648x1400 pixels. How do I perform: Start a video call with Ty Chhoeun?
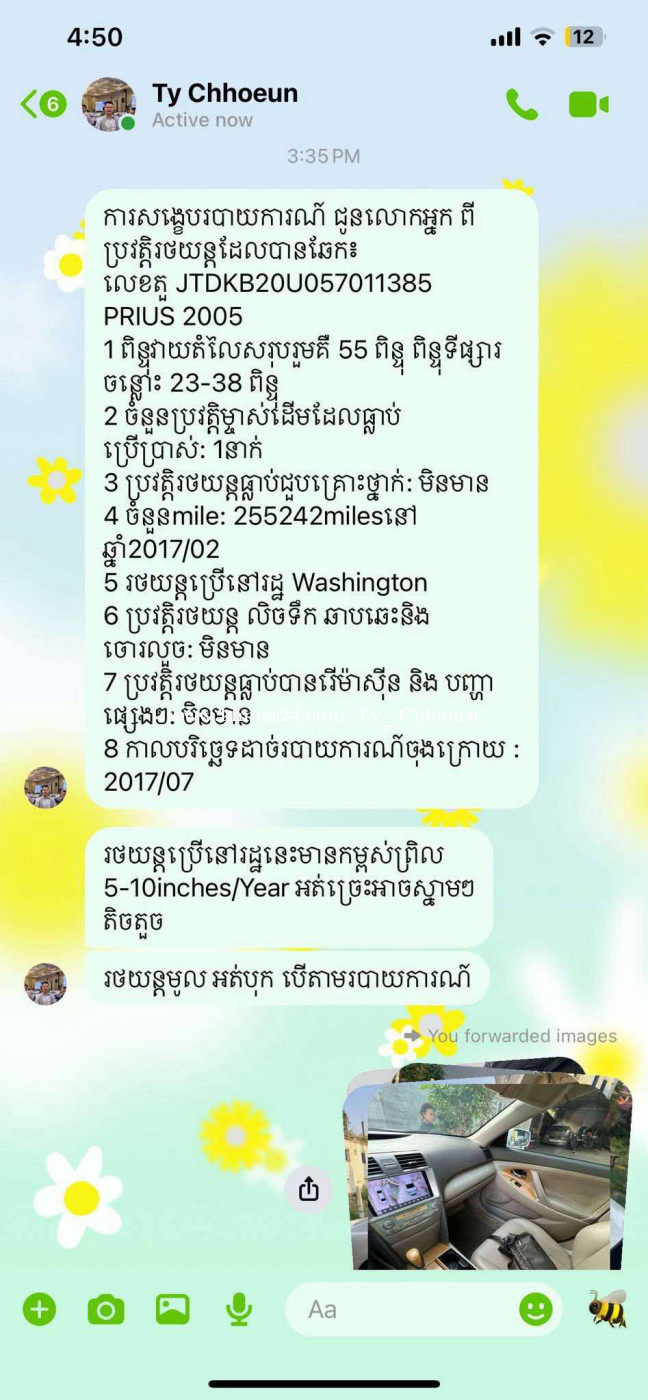[x=589, y=104]
